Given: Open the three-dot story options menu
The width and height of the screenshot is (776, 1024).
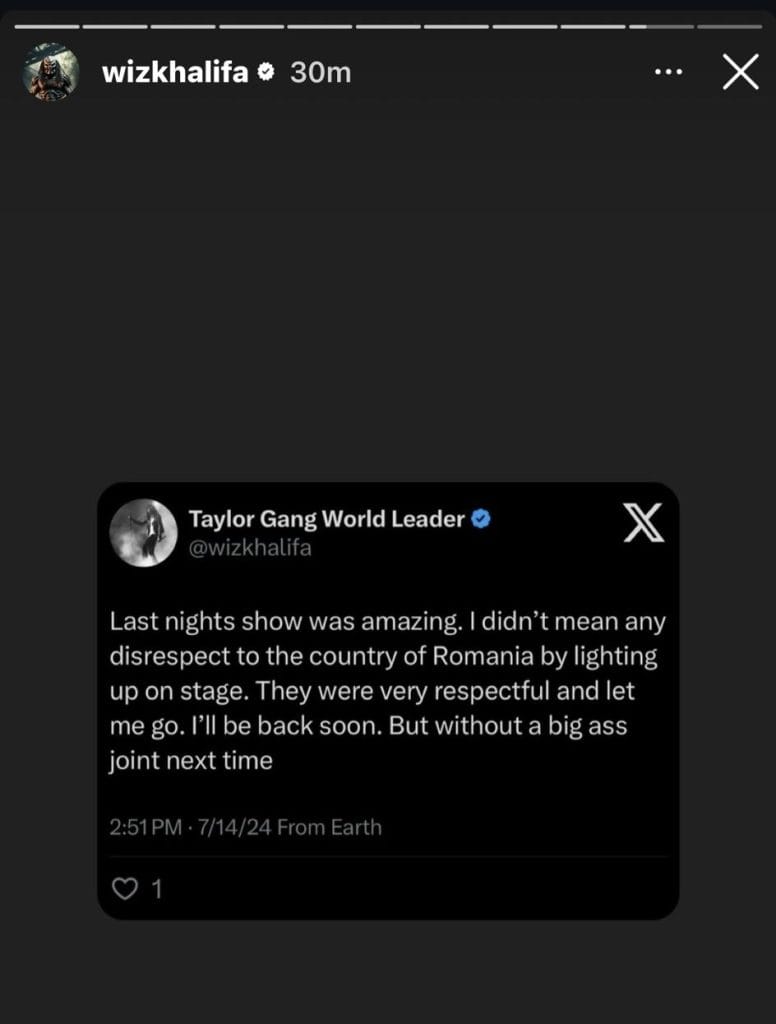Looking at the screenshot, I should pyautogui.click(x=668, y=72).
